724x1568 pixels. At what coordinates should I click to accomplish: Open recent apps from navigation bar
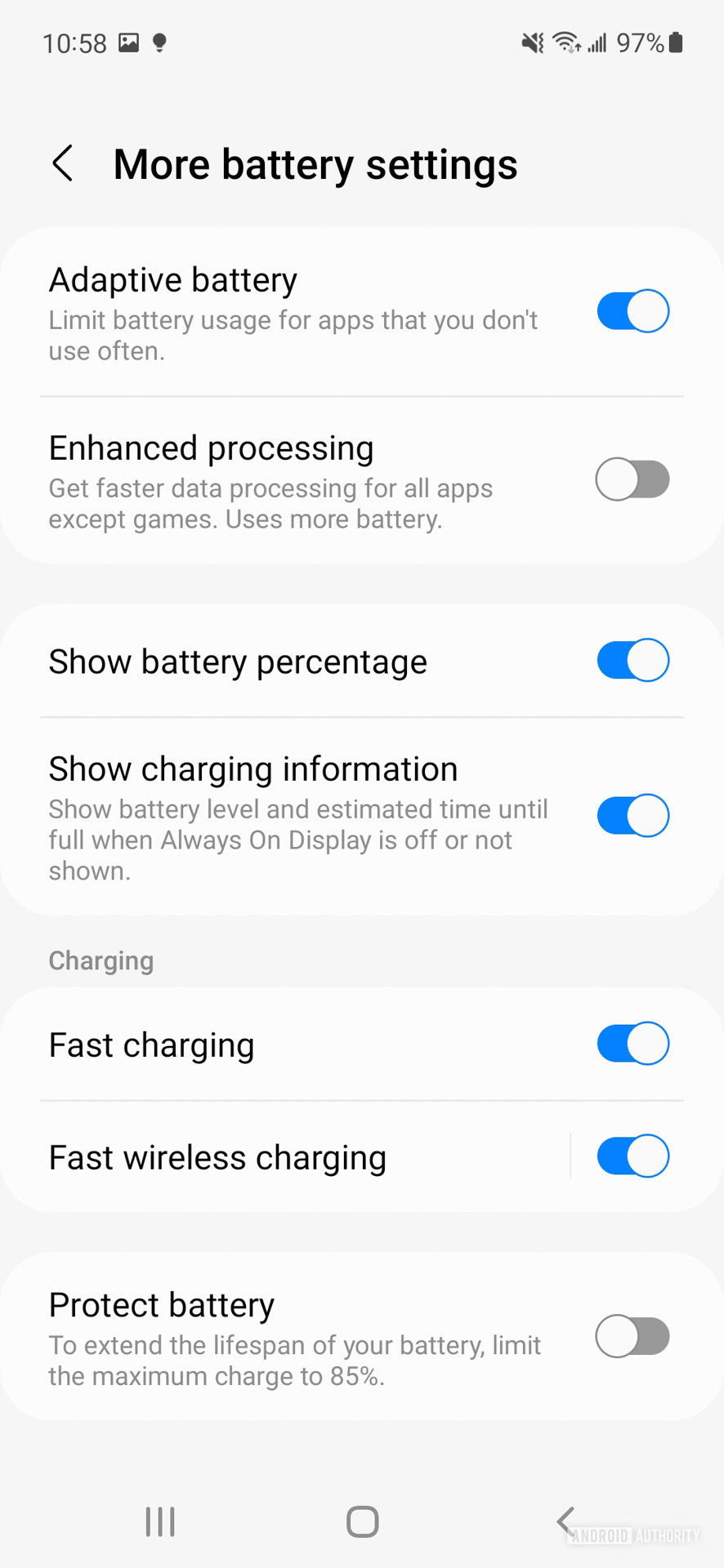tap(160, 1521)
